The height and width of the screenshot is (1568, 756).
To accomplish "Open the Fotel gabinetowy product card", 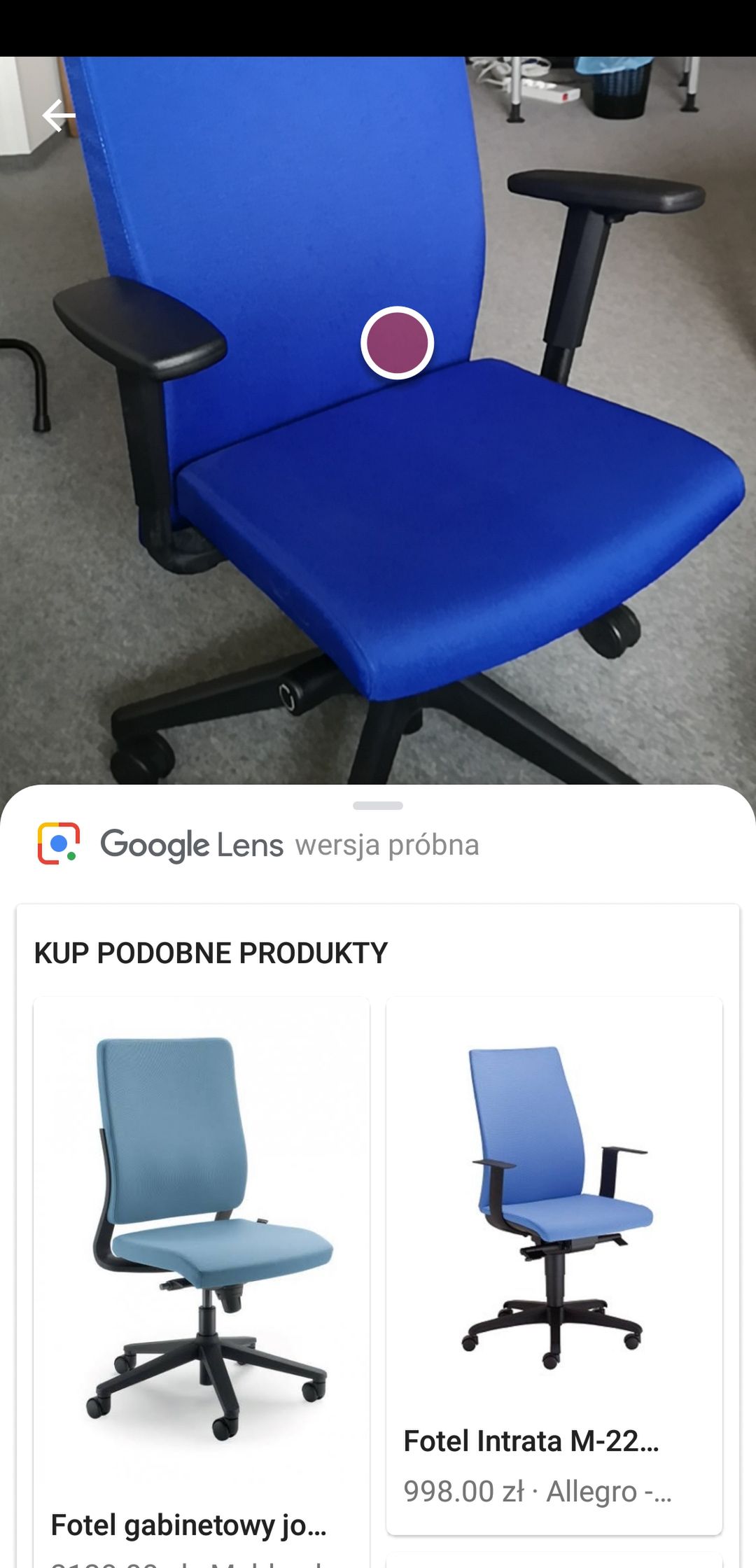I will [202, 1282].
